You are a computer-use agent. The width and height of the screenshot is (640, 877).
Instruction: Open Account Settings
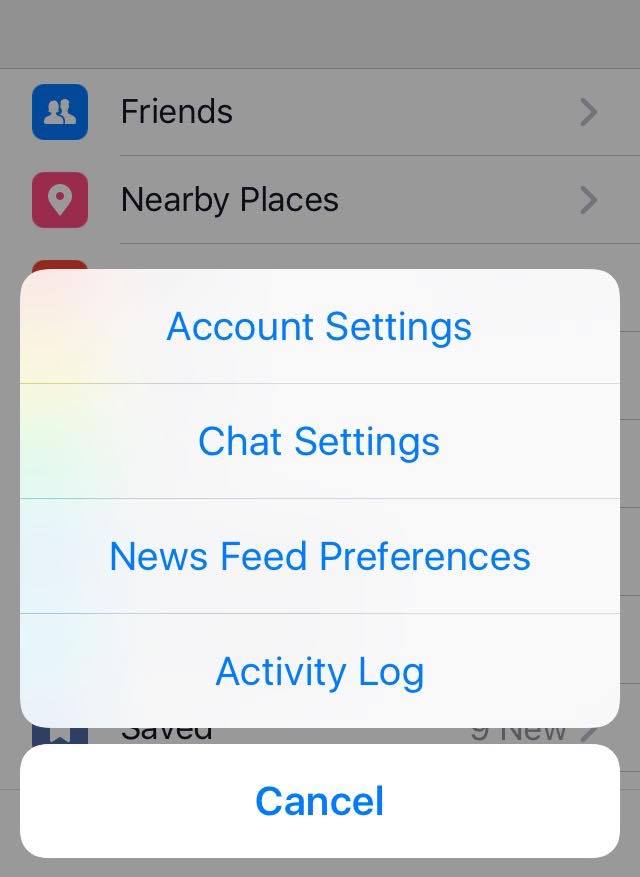319,327
